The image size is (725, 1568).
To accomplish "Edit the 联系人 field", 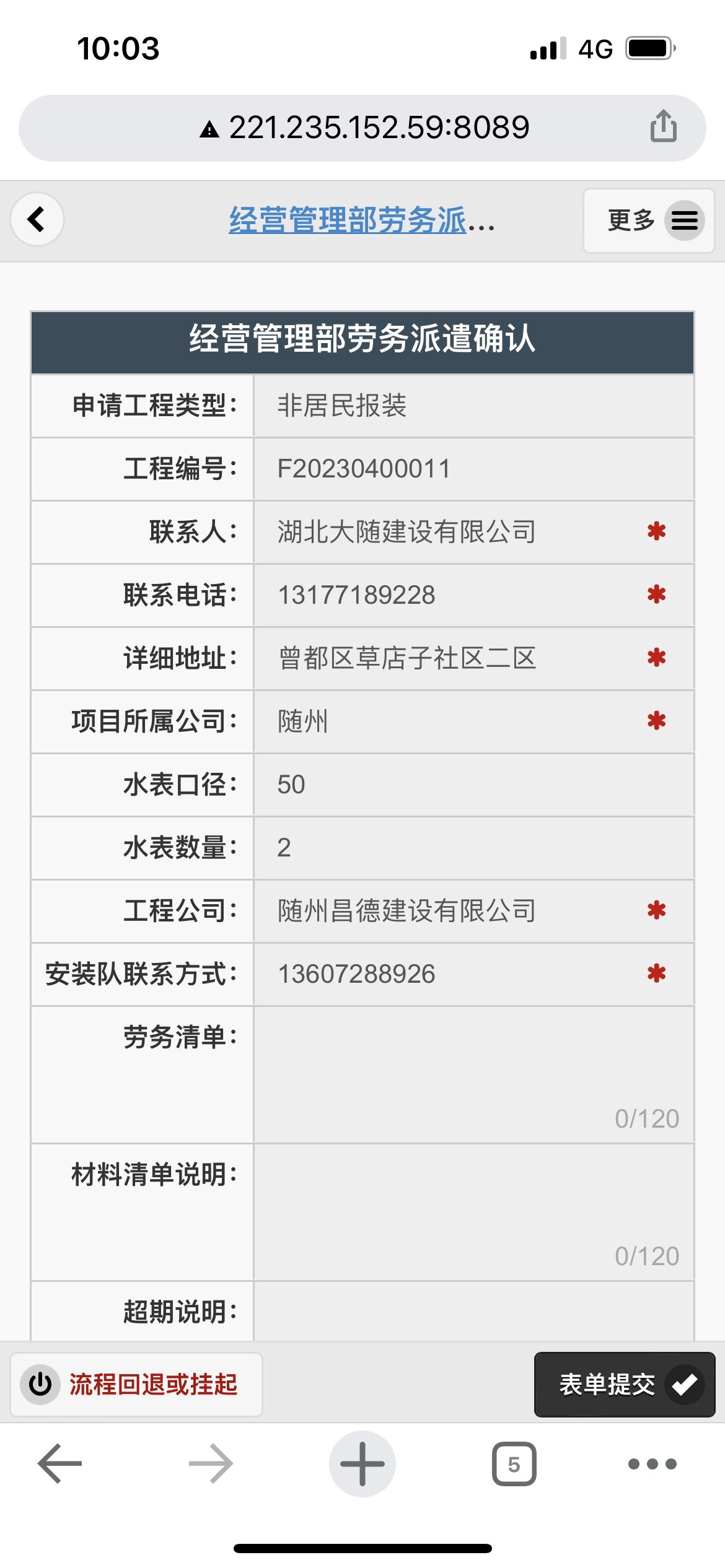I will (452, 532).
